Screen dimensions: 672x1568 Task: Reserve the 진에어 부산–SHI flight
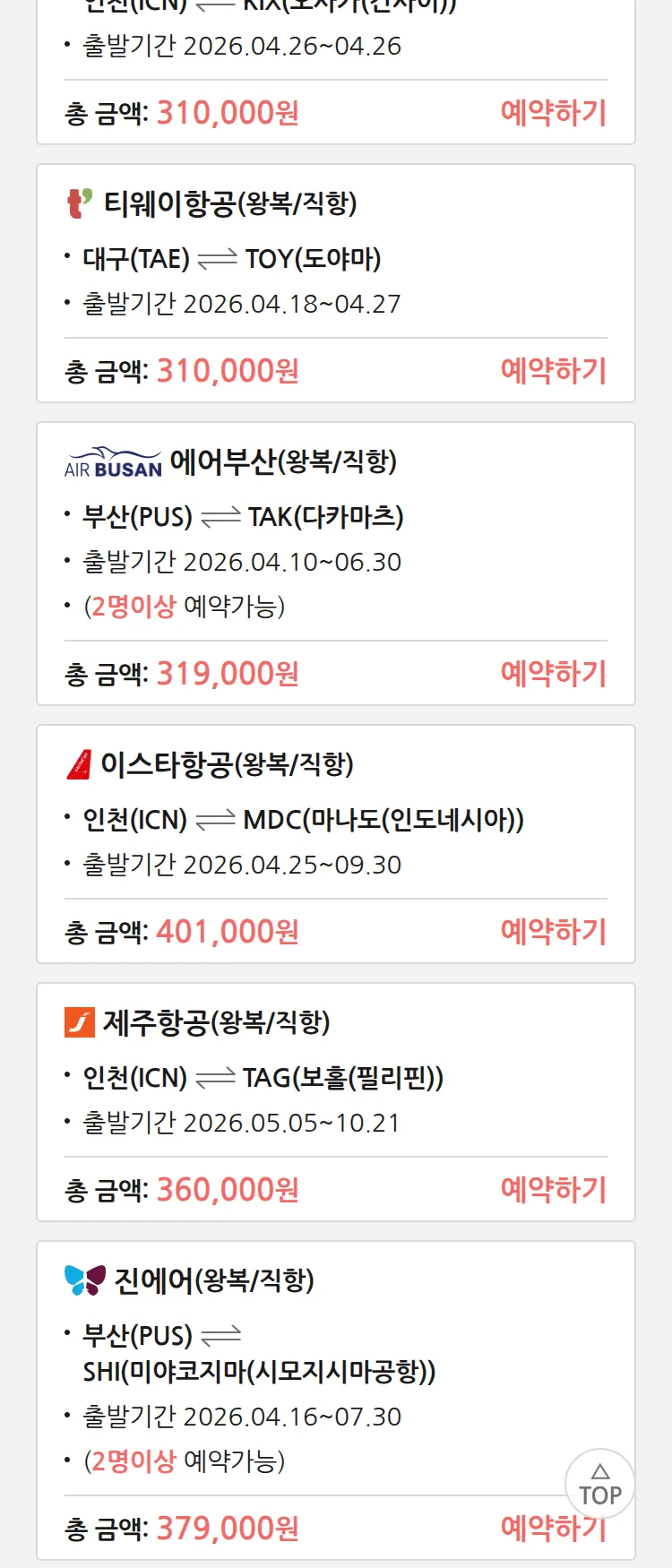(538, 1529)
